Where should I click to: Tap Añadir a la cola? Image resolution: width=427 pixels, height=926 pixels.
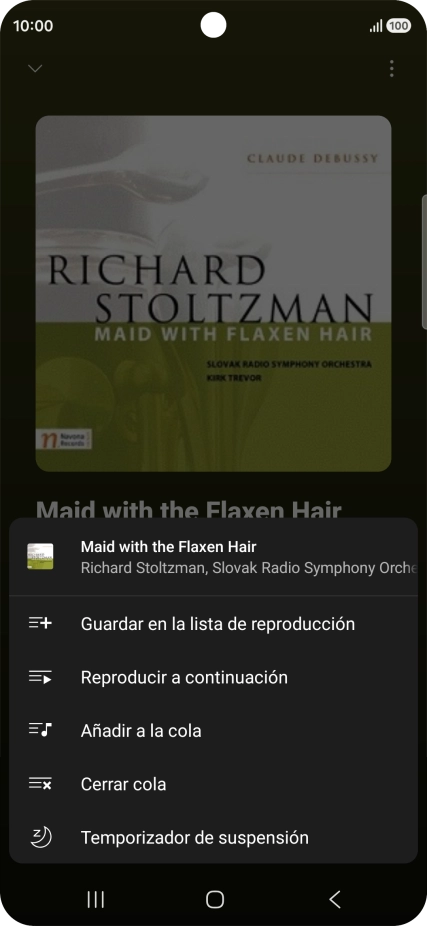coord(213,731)
